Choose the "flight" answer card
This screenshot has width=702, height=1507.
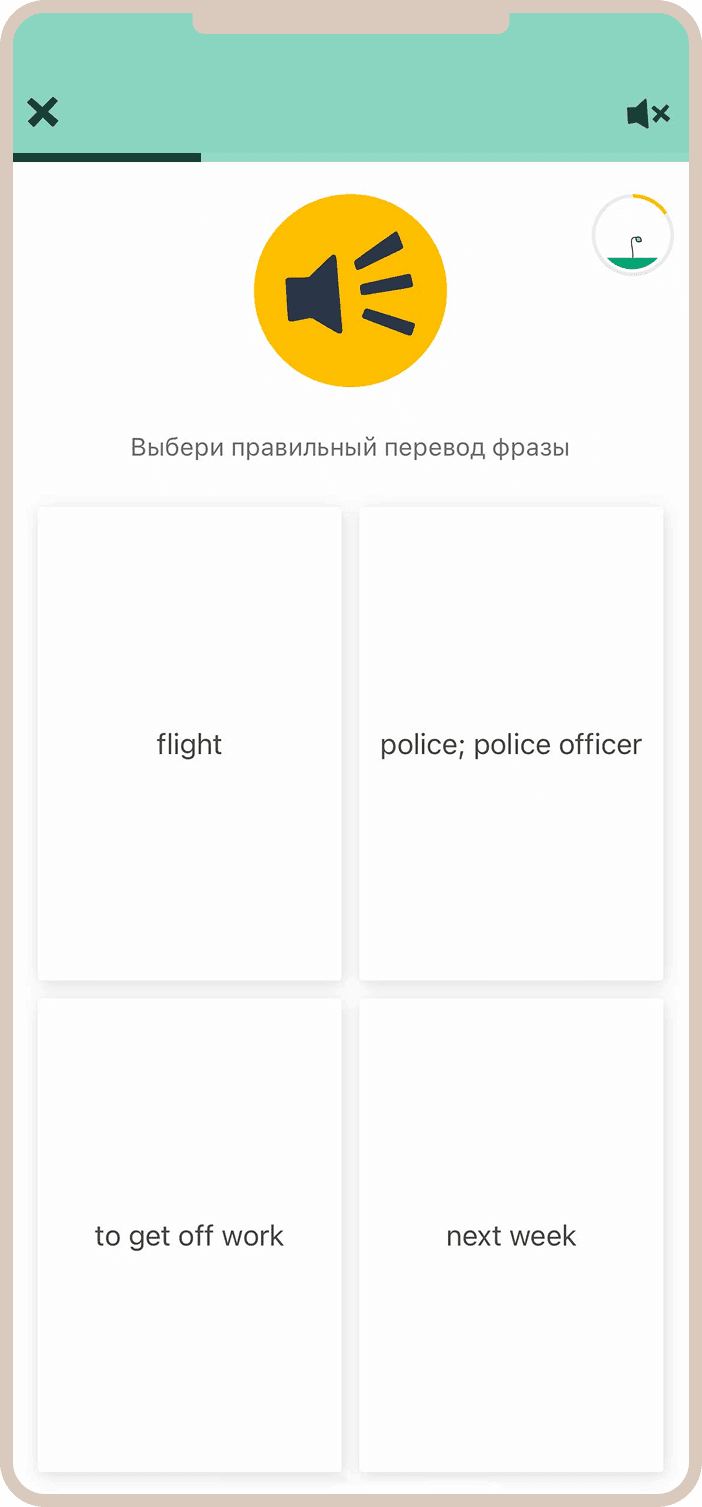click(190, 744)
